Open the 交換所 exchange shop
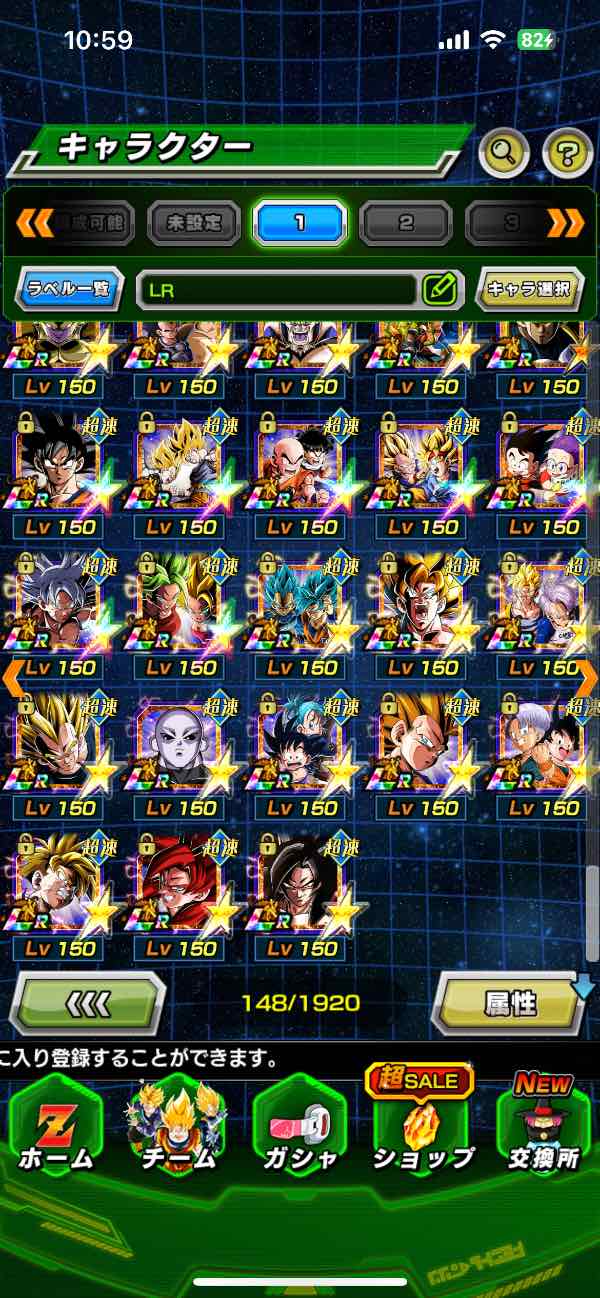This screenshot has width=600, height=1298. click(542, 1128)
